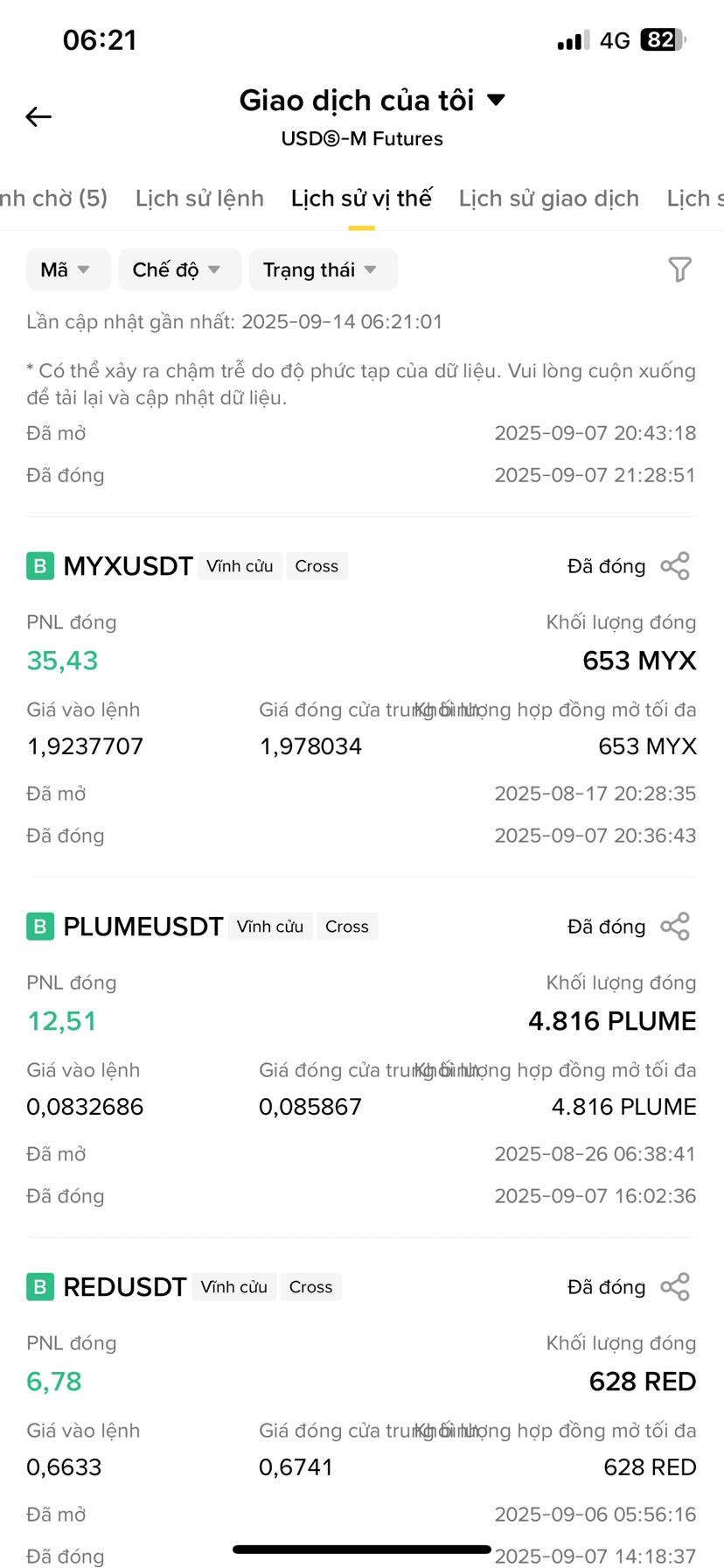Screen dimensions: 724x1568
Task: Share the PLUMEUSDT closed position
Action: pyautogui.click(x=675, y=927)
